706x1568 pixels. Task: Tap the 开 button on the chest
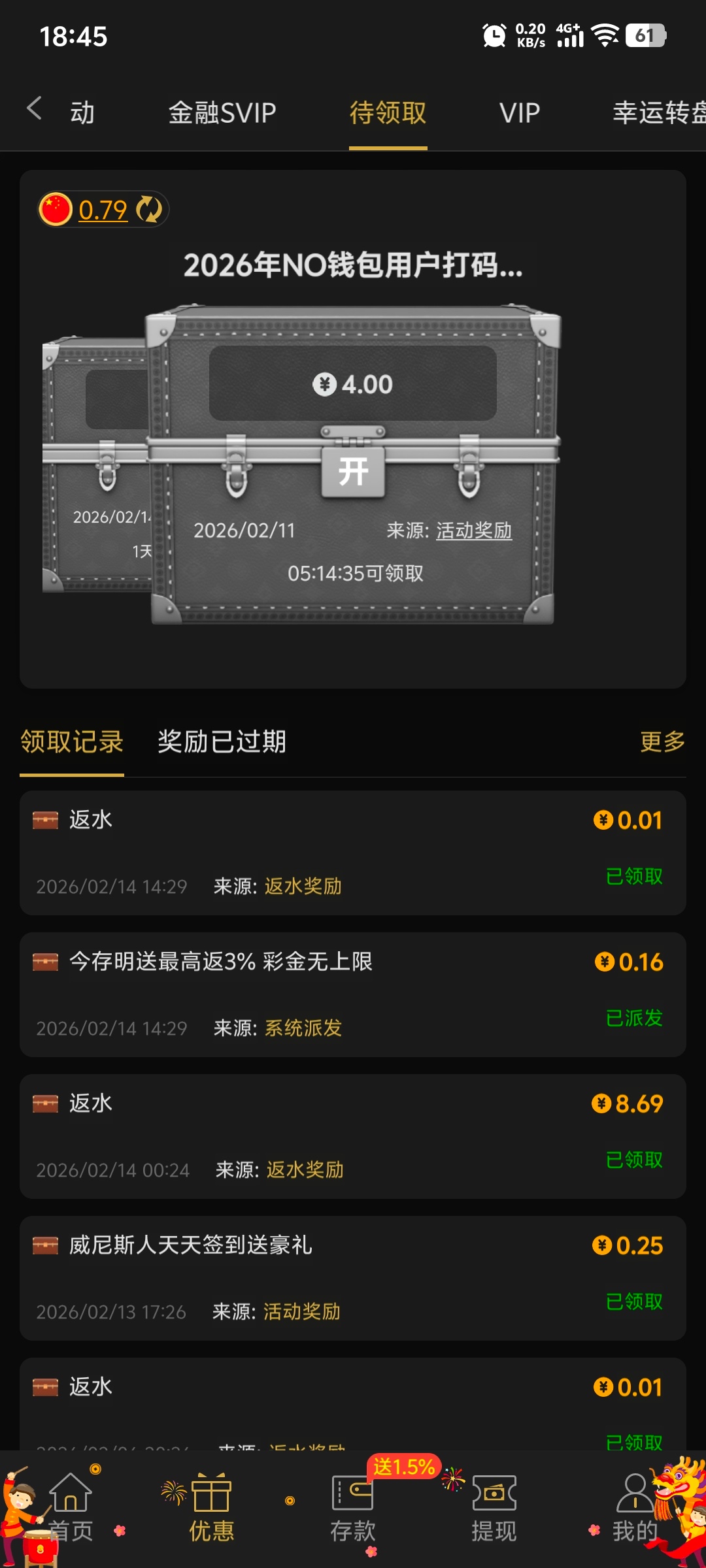coord(353,472)
